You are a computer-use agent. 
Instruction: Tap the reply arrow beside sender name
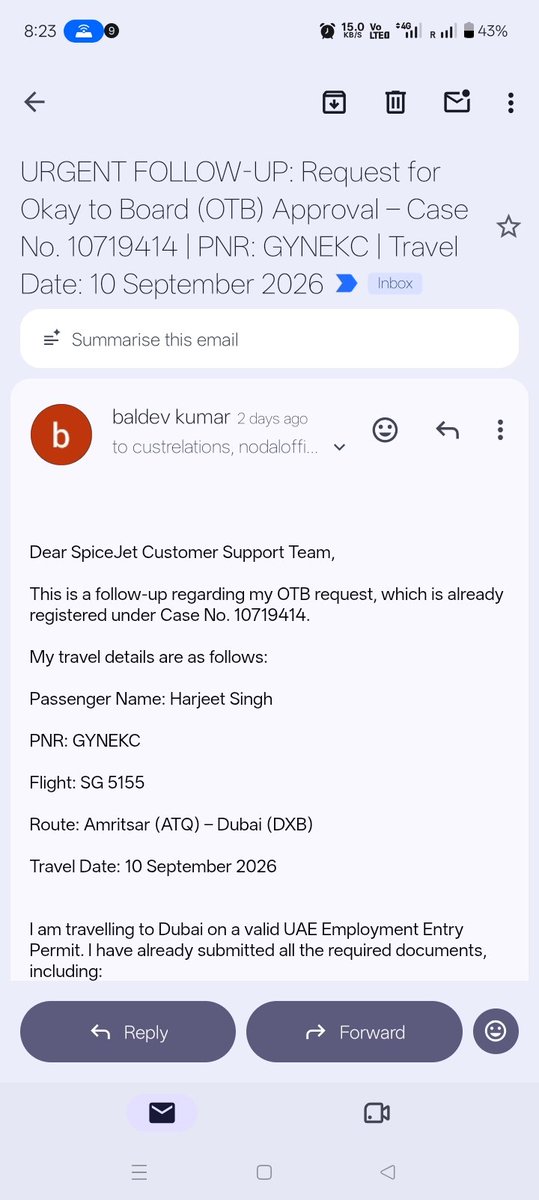(x=447, y=430)
